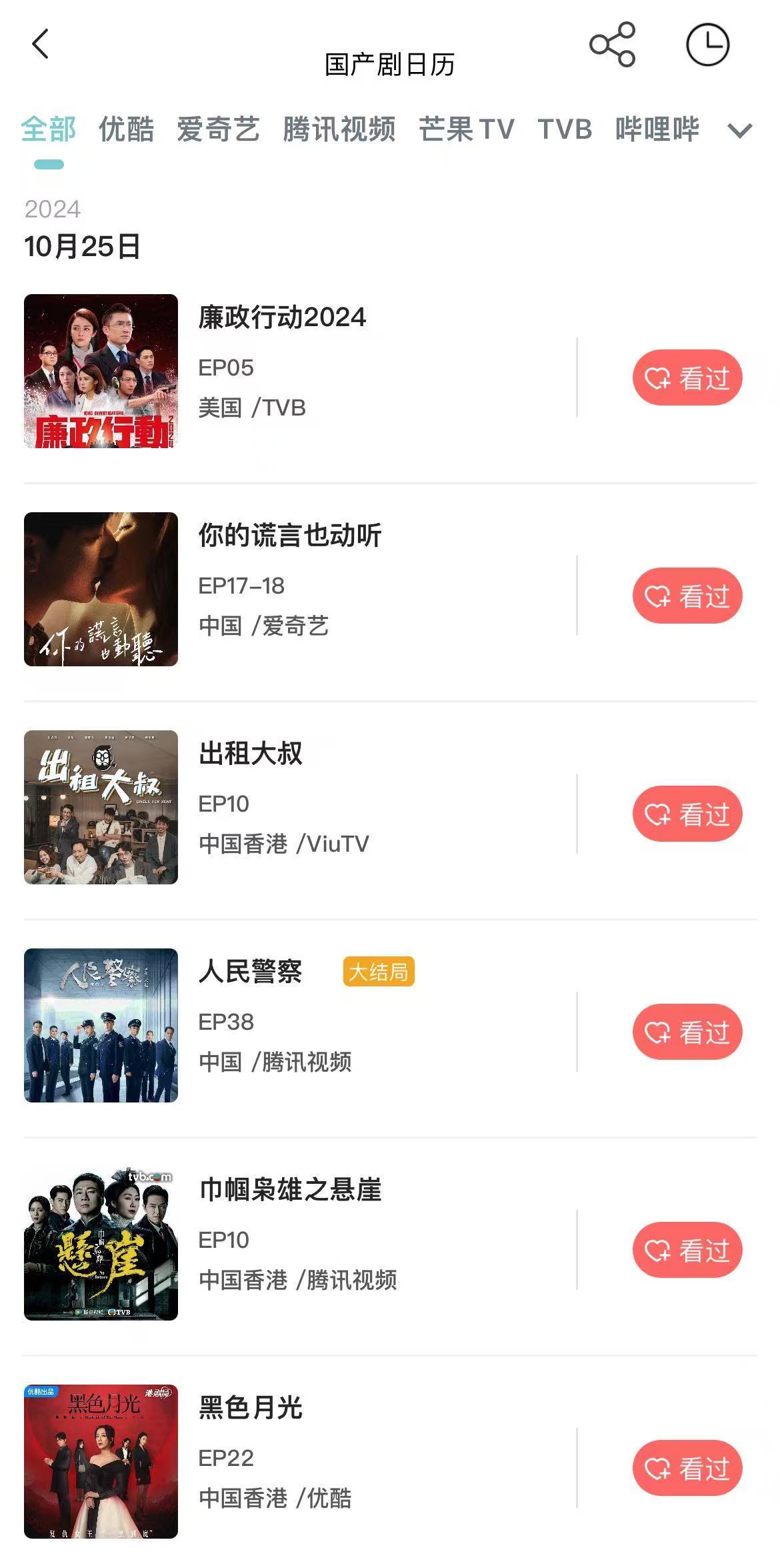Go back from 国产剧日历
780x1568 pixels.
(x=41, y=45)
